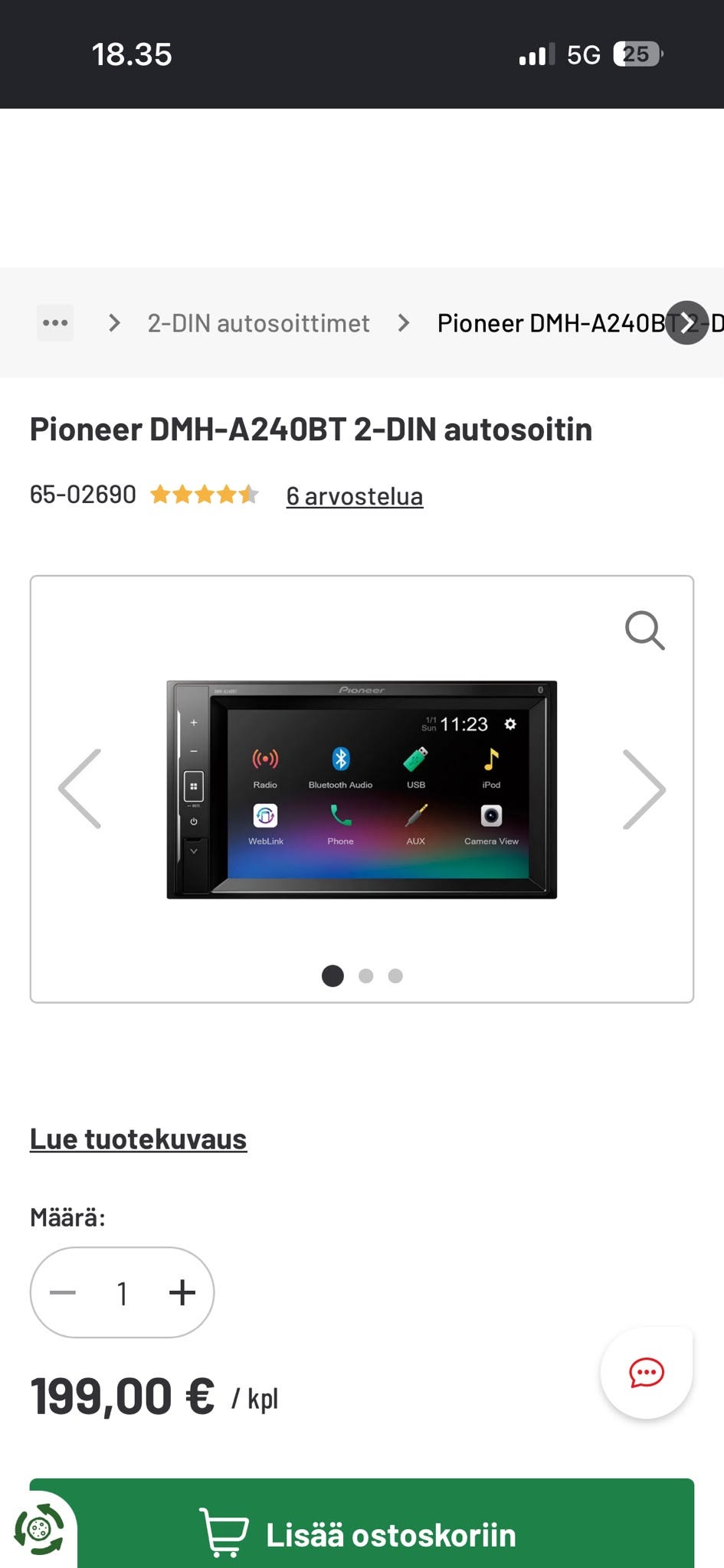The height and width of the screenshot is (1568, 724).
Task: Zoom the product image with the magnifier
Action: 645,630
